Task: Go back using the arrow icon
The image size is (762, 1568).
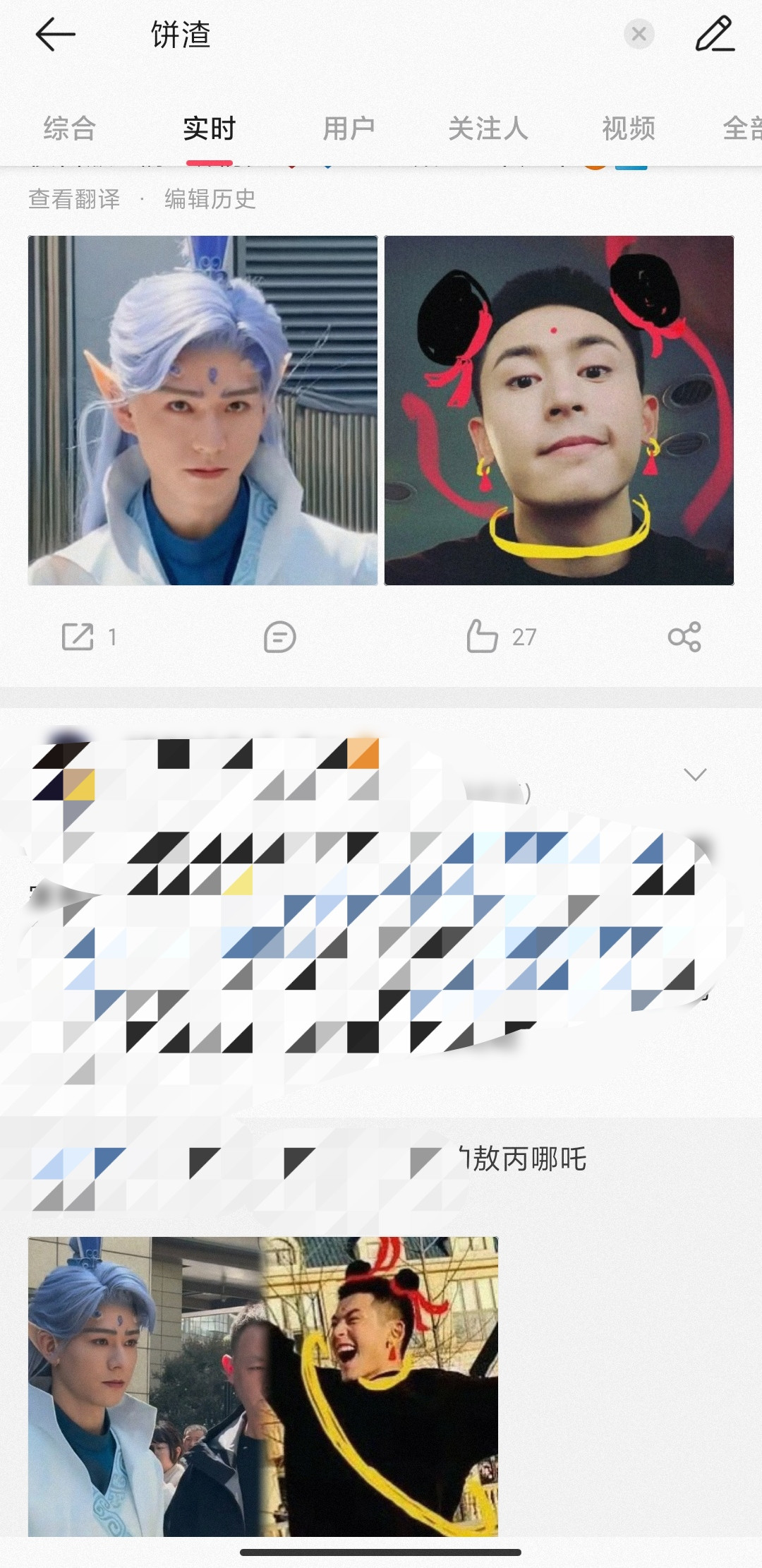Action: (x=55, y=35)
